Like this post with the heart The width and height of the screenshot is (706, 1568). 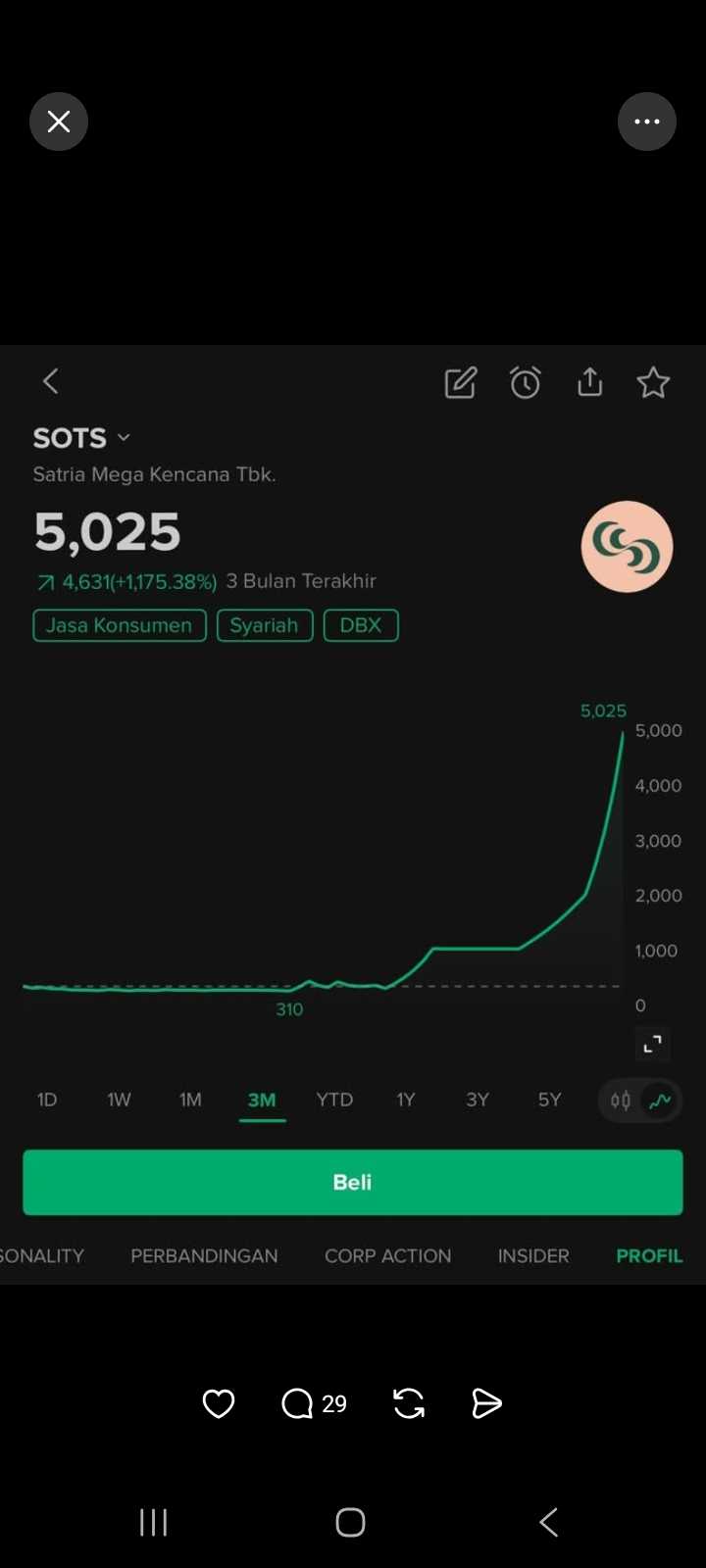coord(219,1403)
